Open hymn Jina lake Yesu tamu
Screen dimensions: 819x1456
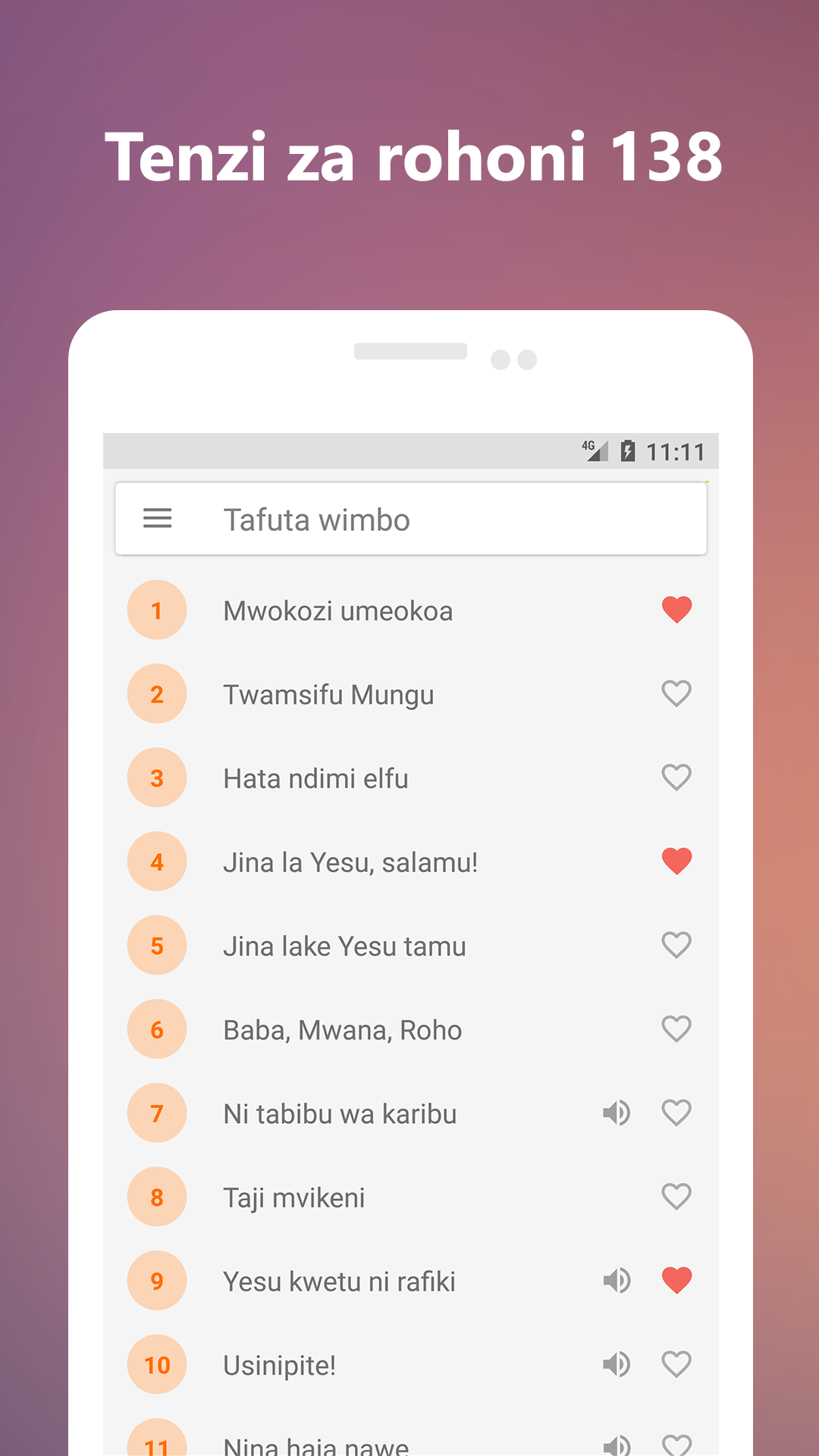point(344,945)
